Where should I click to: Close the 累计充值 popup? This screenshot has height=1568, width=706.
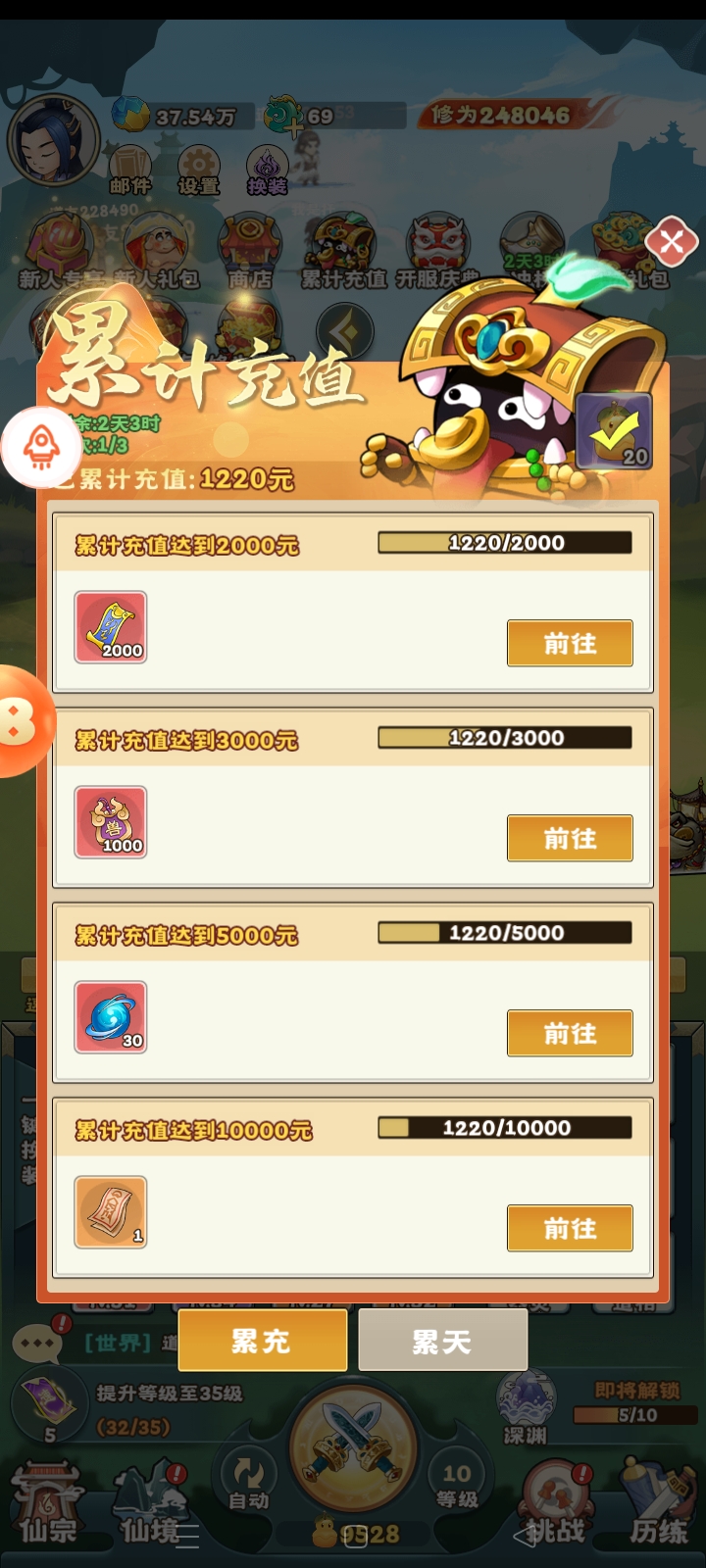coord(672,242)
